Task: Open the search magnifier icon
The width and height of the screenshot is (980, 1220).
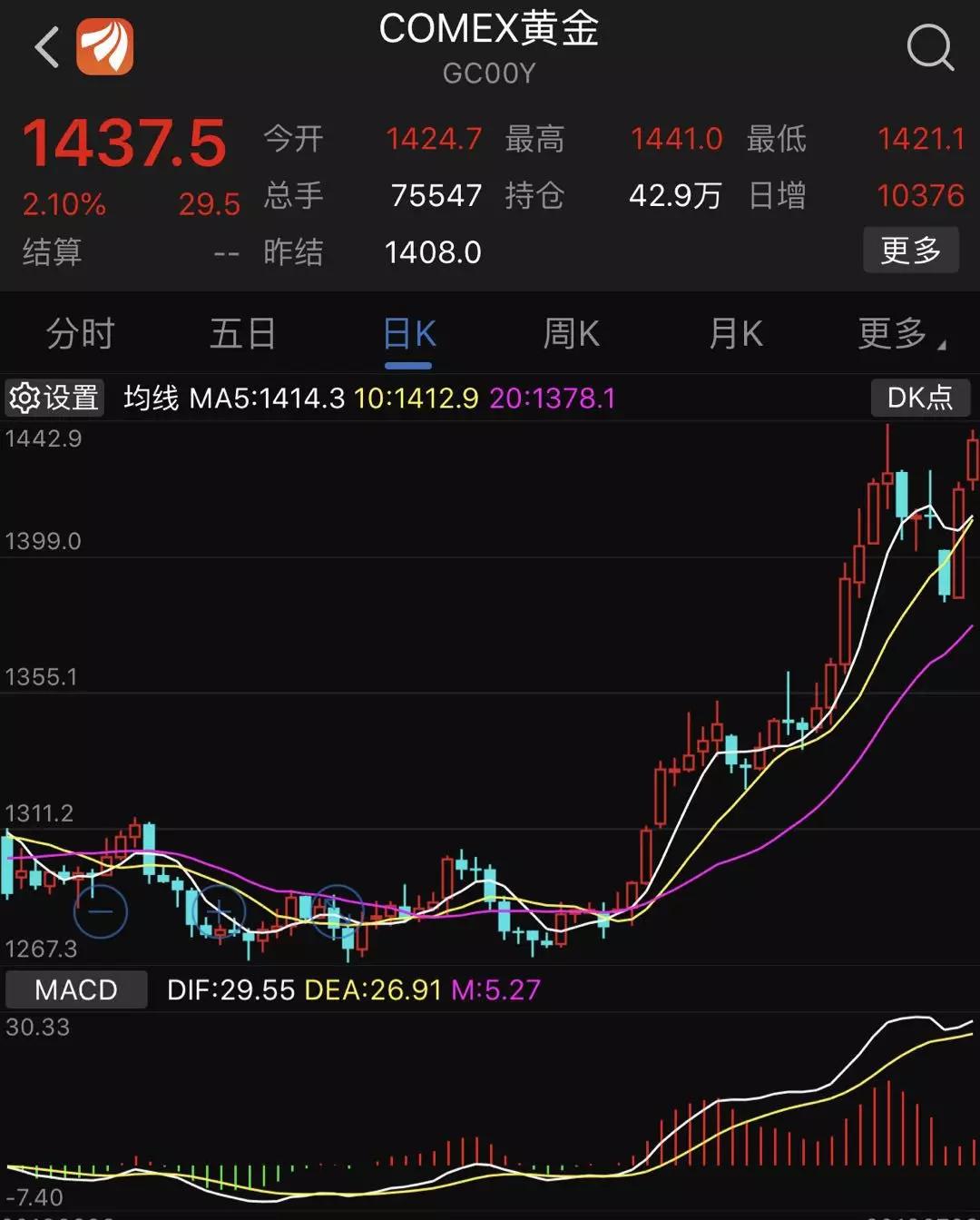Action: click(930, 47)
